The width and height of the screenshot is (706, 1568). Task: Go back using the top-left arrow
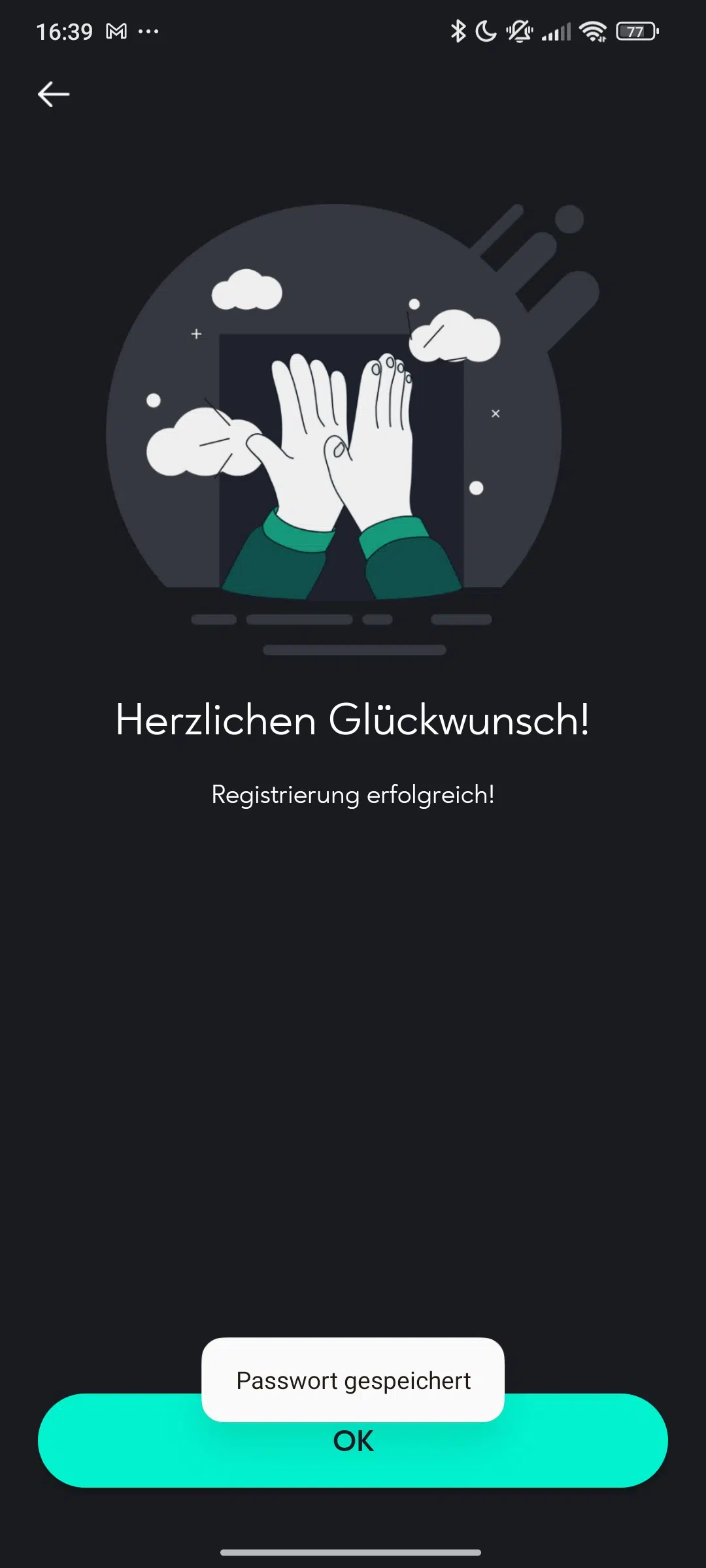54,95
